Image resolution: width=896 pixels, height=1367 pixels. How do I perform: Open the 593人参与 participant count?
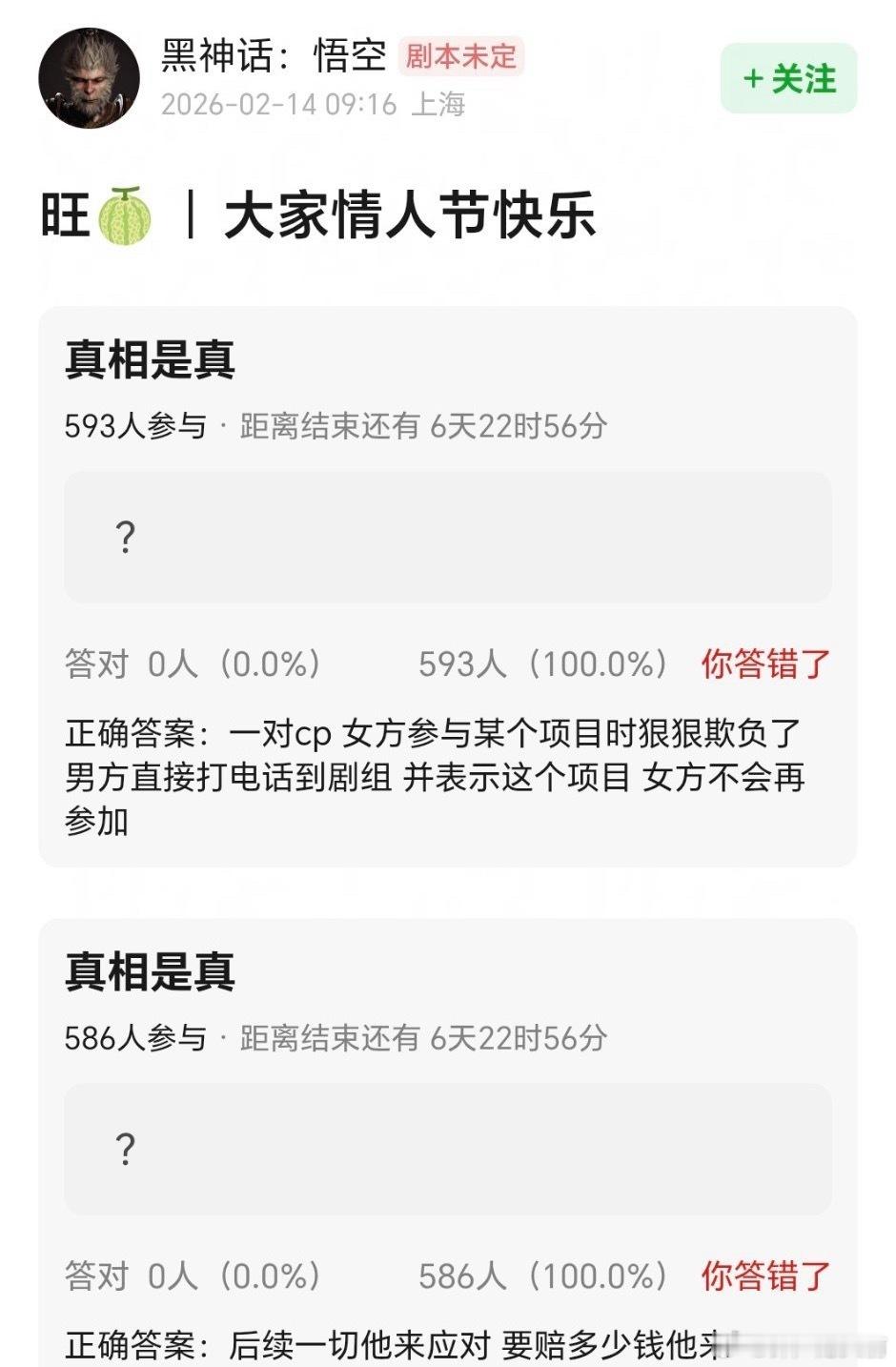pyautogui.click(x=133, y=428)
